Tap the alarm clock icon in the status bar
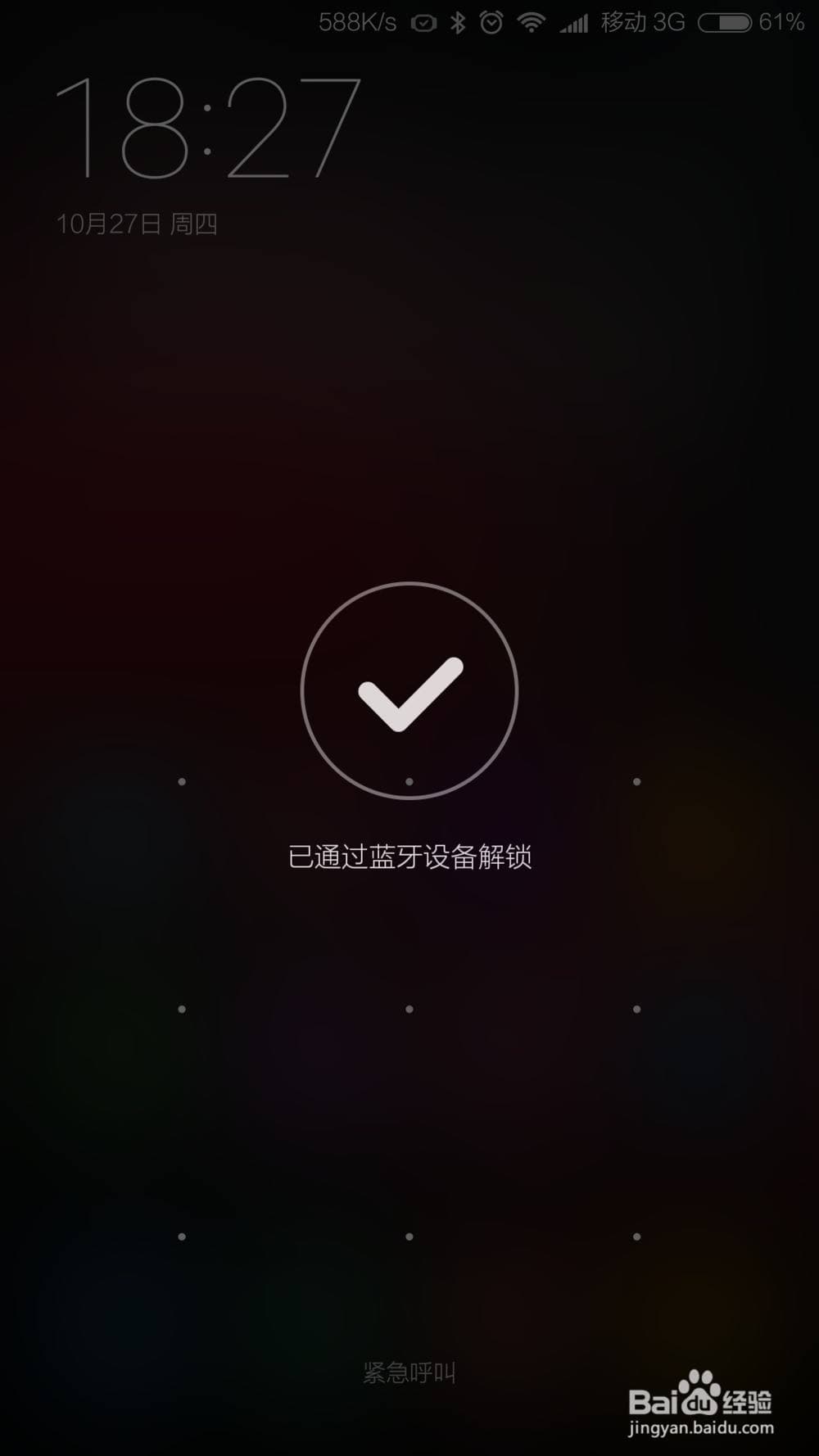 491,23
